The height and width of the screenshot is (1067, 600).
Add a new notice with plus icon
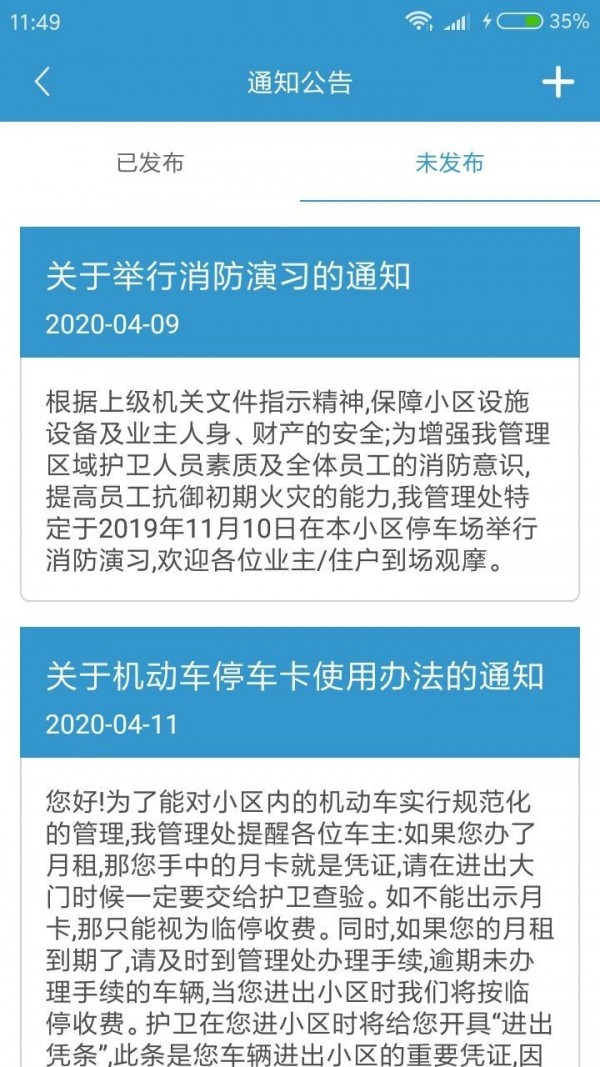[x=557, y=82]
